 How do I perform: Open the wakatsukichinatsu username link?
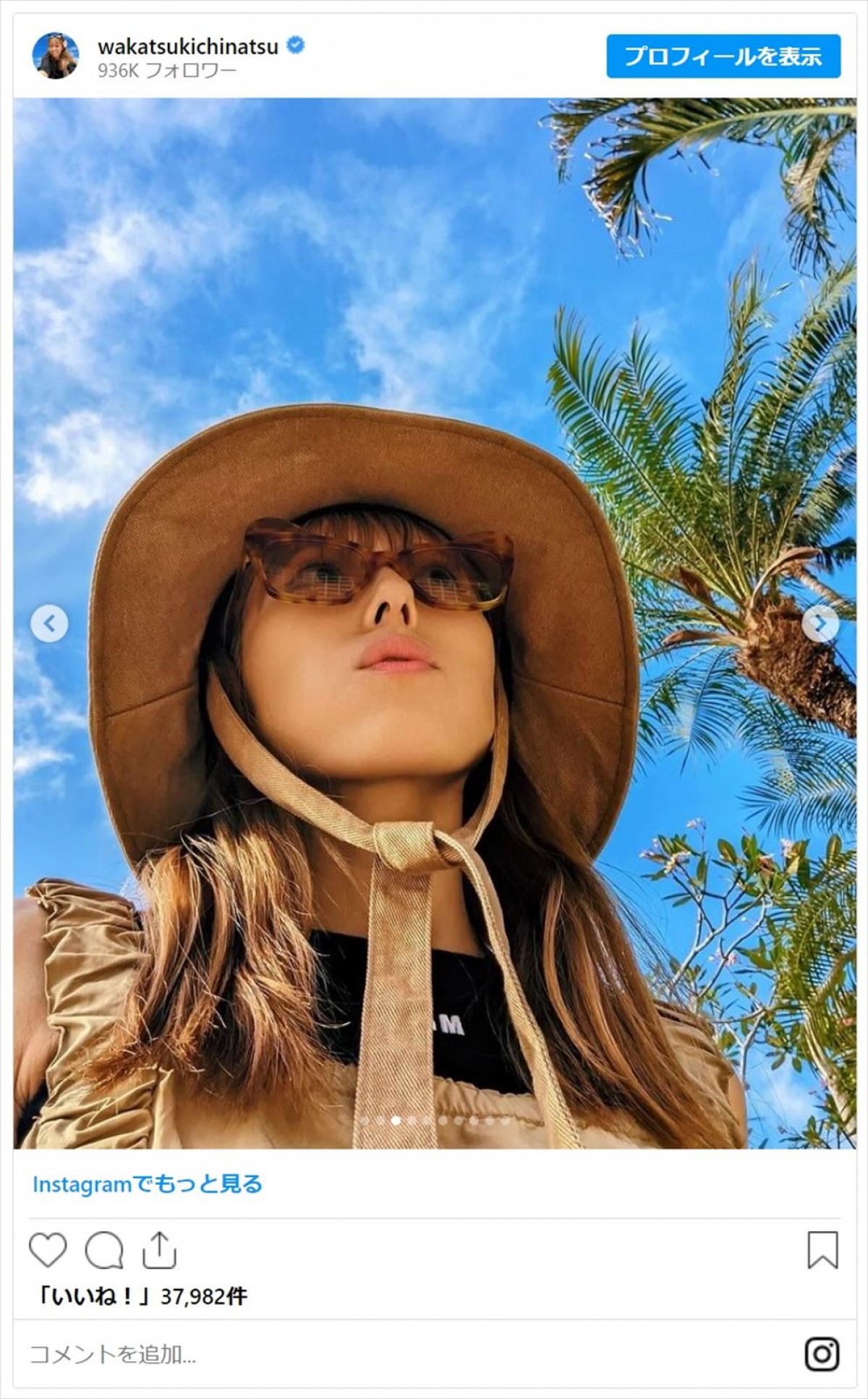click(187, 47)
